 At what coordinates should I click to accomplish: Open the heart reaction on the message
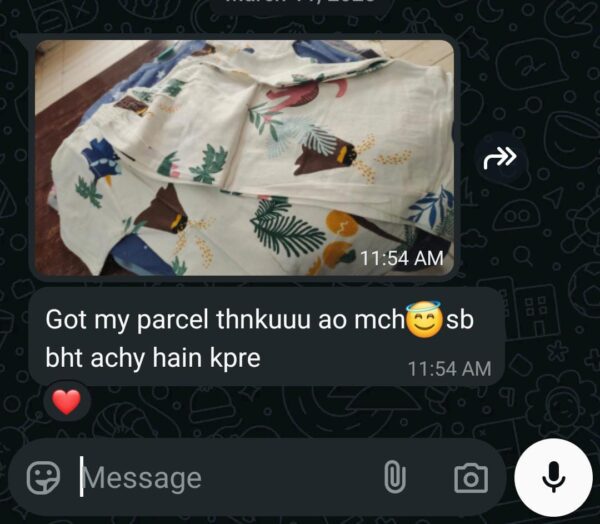66,402
